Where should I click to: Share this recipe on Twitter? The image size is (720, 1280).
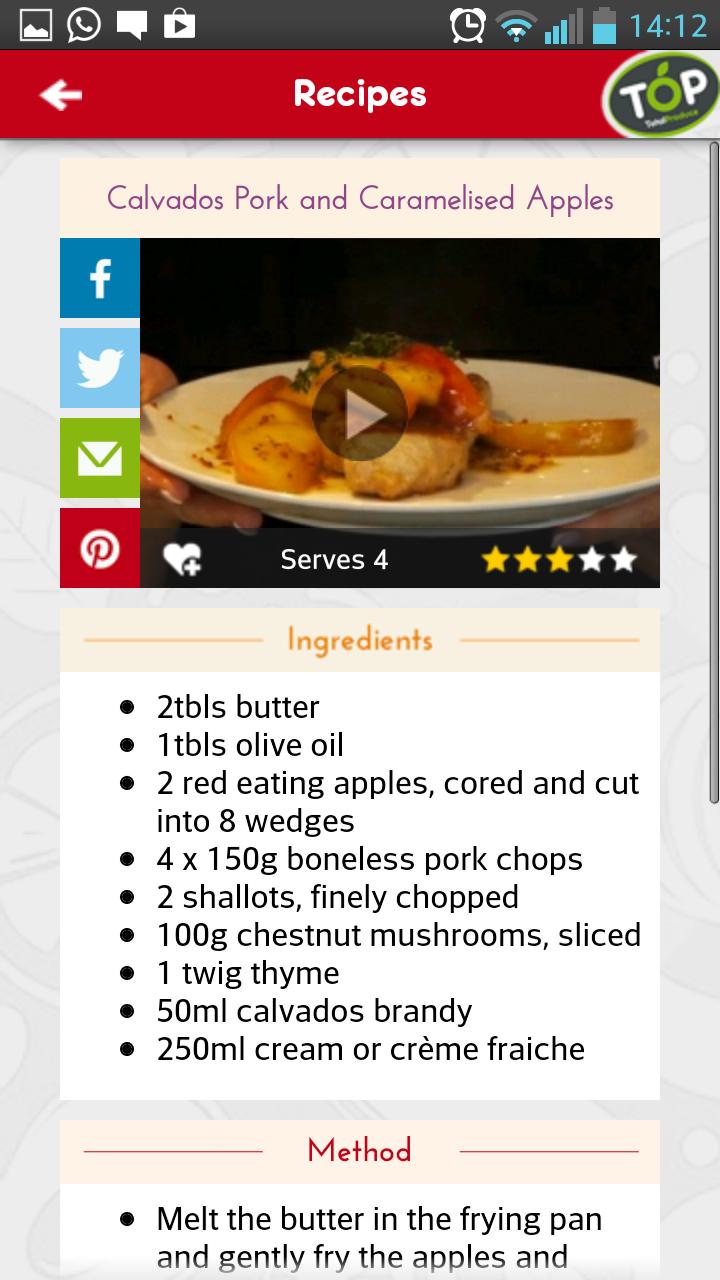click(100, 368)
